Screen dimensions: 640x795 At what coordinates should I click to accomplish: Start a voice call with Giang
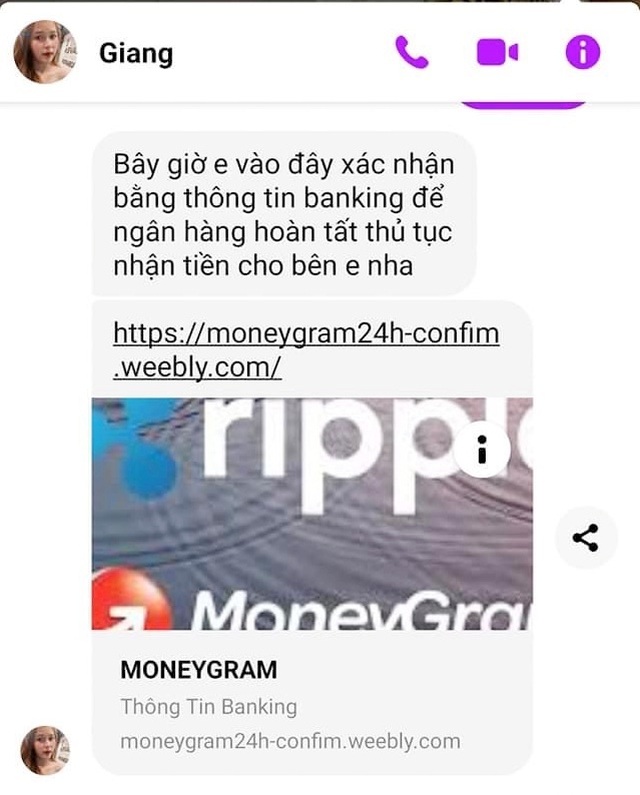click(x=411, y=52)
